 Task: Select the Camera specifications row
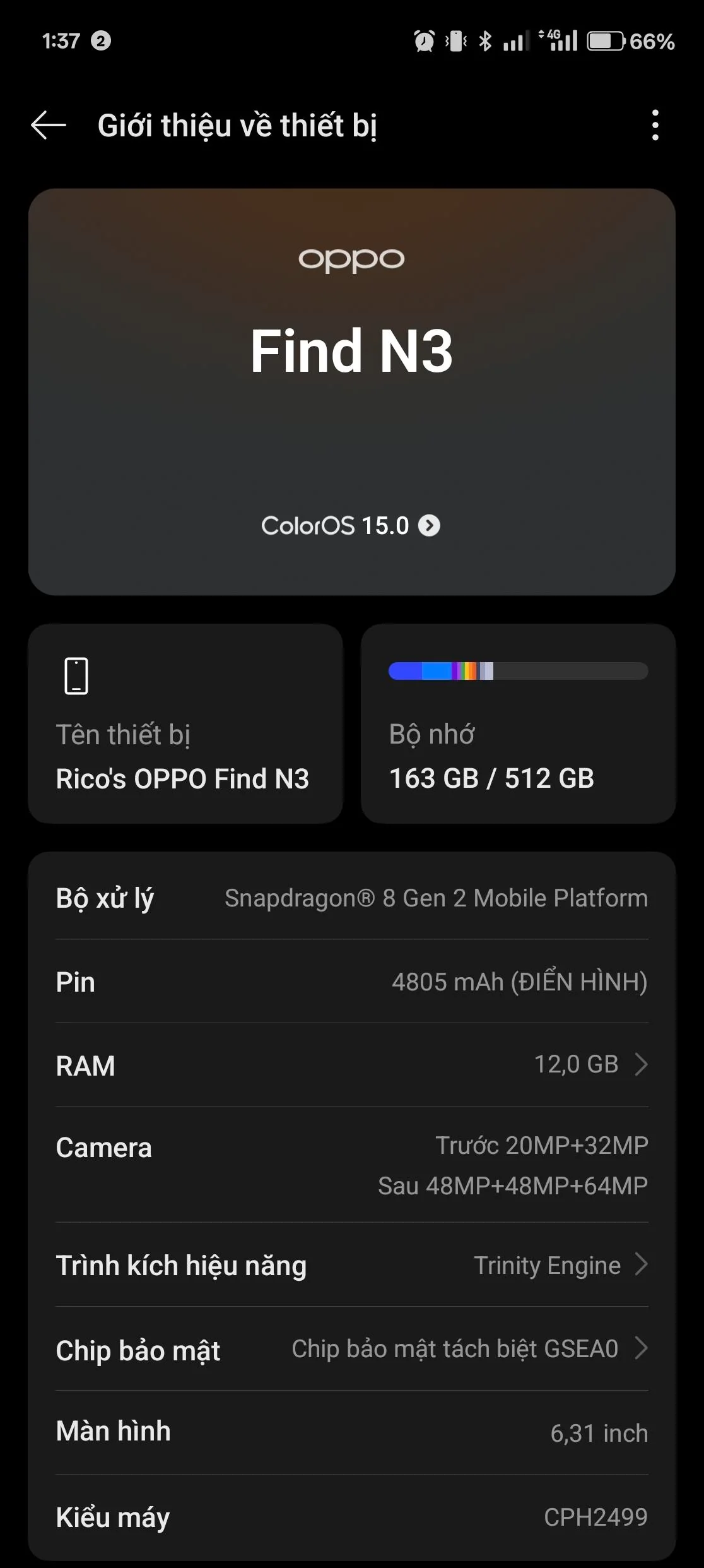352,1165
